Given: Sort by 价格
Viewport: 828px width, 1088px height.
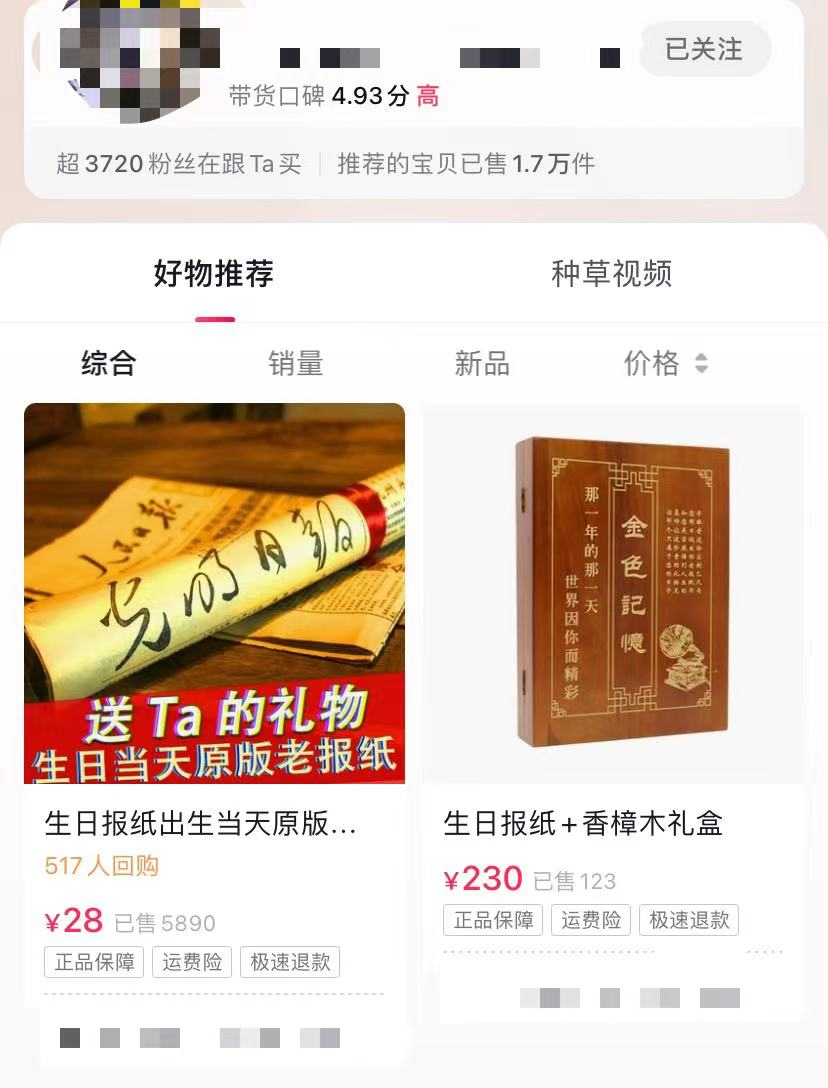Looking at the screenshot, I should coord(665,364).
